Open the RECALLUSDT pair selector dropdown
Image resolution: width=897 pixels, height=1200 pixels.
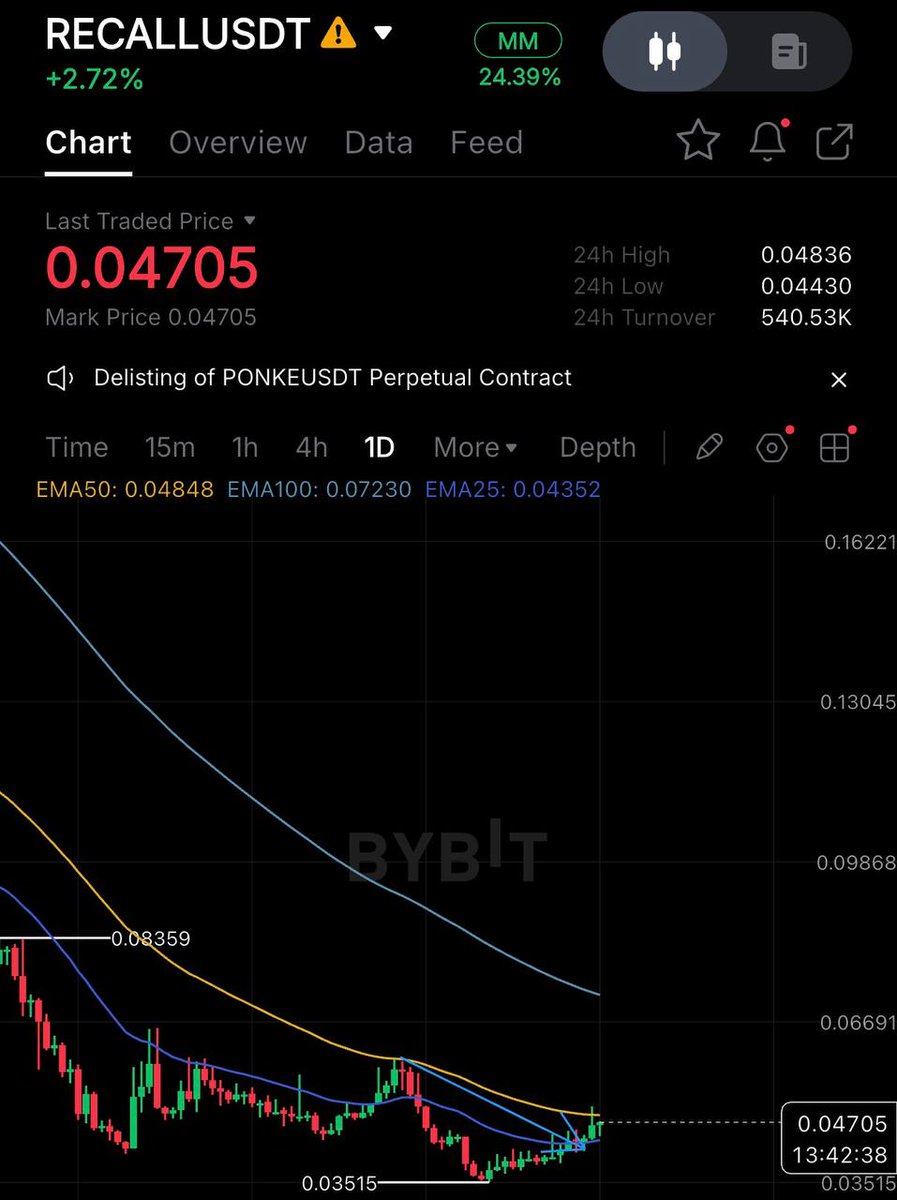click(382, 33)
